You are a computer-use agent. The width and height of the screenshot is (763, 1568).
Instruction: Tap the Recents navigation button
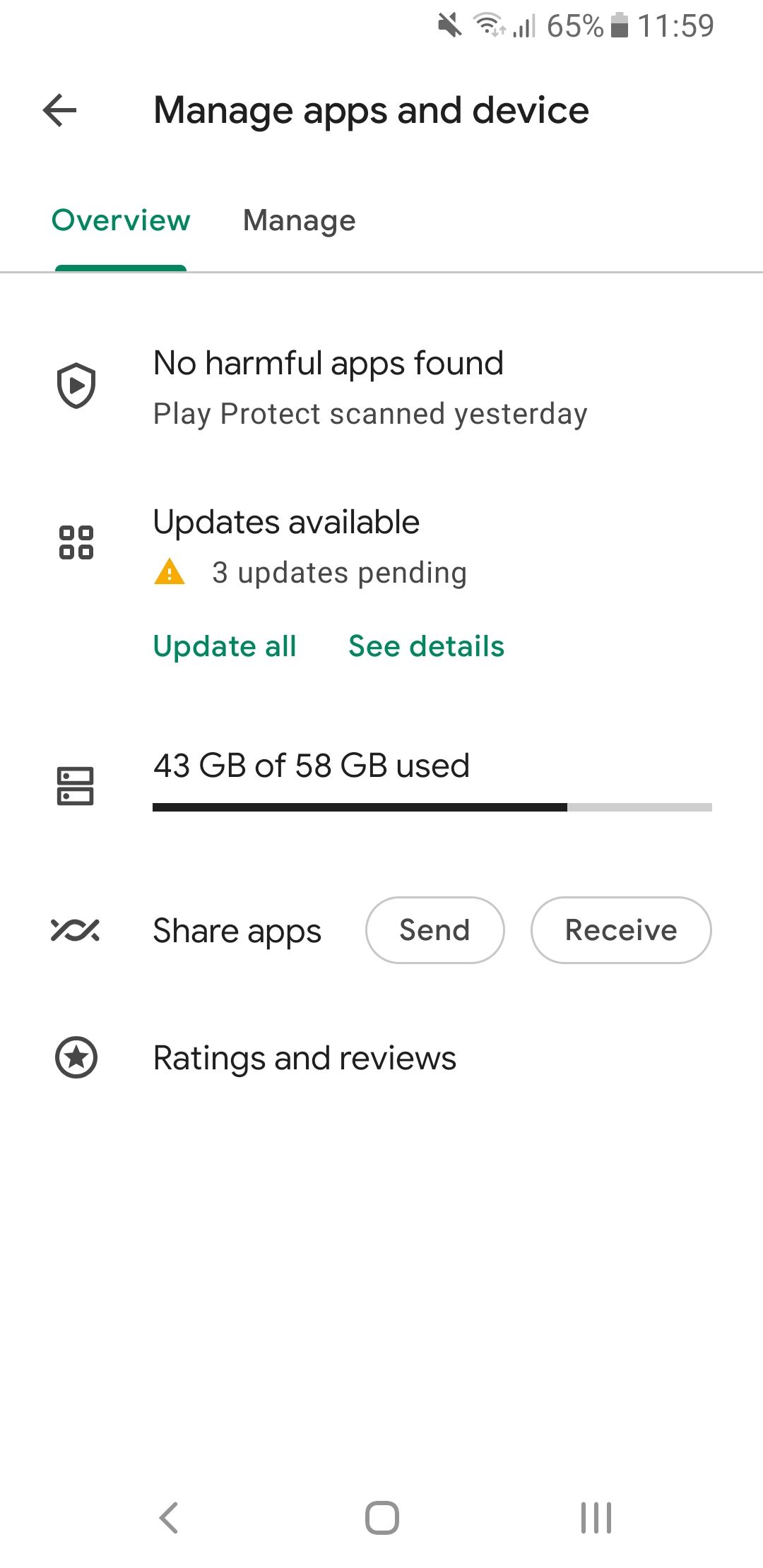(597, 1514)
